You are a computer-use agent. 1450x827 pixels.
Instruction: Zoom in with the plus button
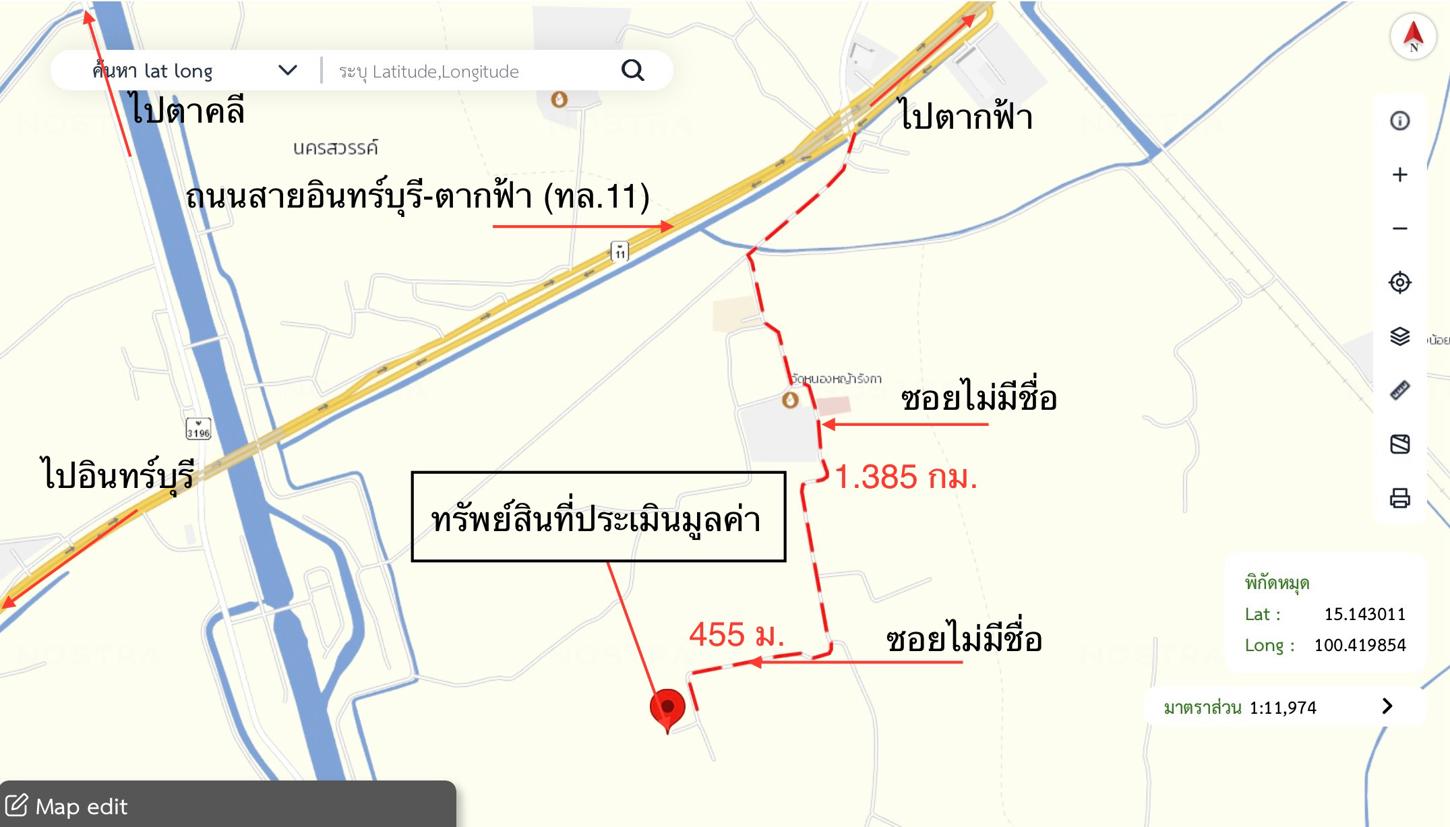[x=1400, y=175]
